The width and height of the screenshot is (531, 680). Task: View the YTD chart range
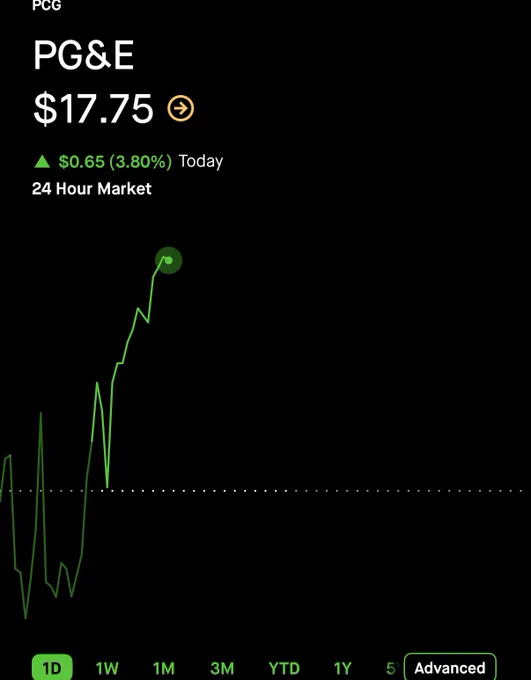click(x=284, y=668)
